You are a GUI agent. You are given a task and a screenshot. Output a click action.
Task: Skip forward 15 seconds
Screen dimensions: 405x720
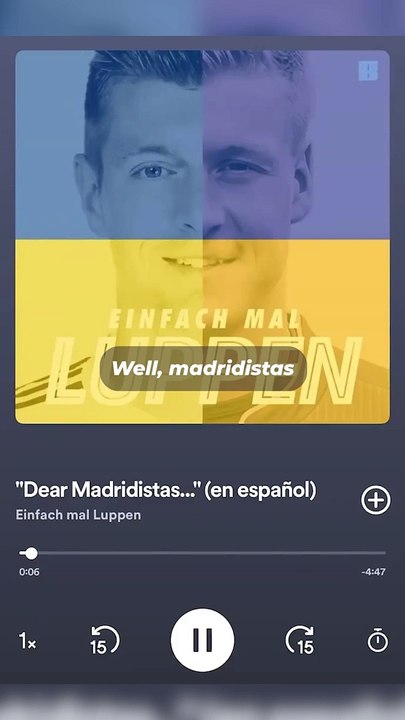[300, 640]
